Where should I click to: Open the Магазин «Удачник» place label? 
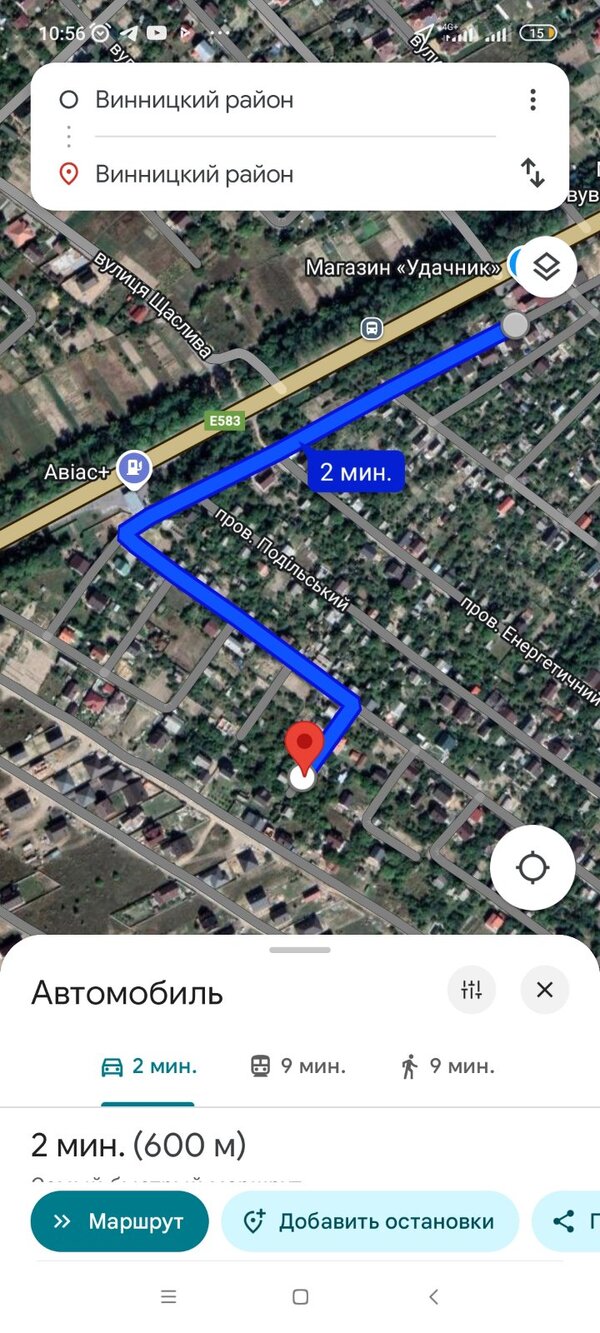click(x=403, y=267)
